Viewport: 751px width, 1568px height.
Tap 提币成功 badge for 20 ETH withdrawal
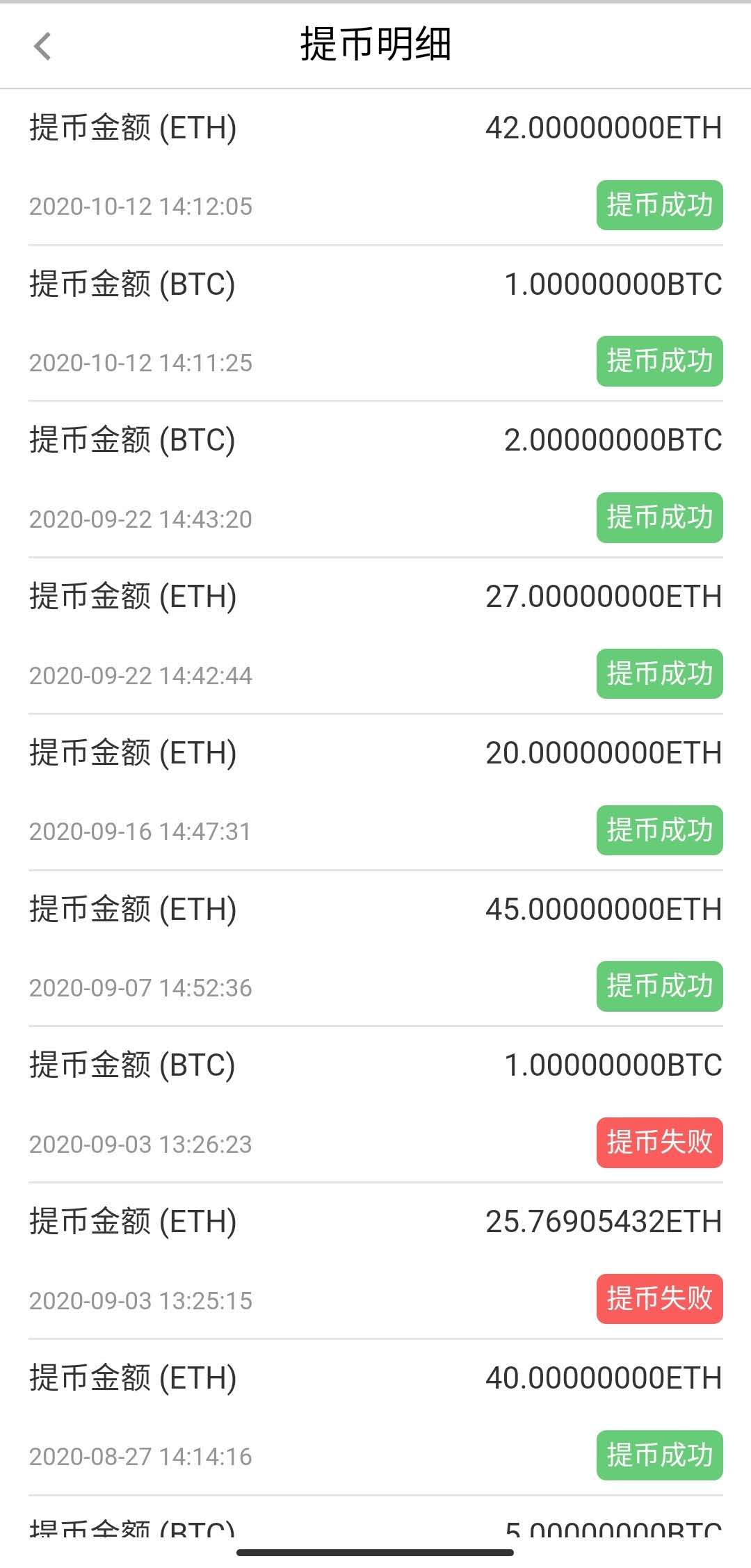tap(658, 830)
